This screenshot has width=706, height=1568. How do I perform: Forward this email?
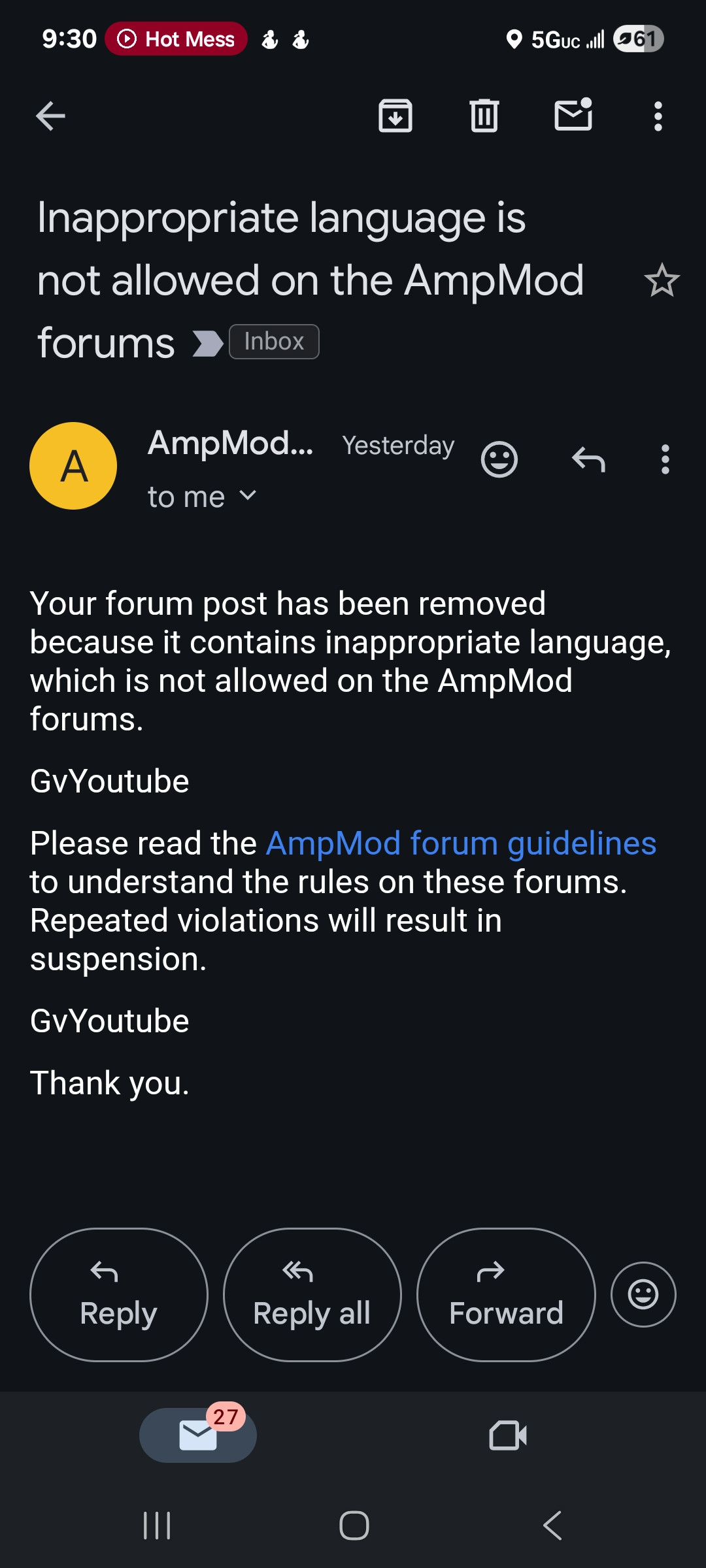click(506, 1295)
